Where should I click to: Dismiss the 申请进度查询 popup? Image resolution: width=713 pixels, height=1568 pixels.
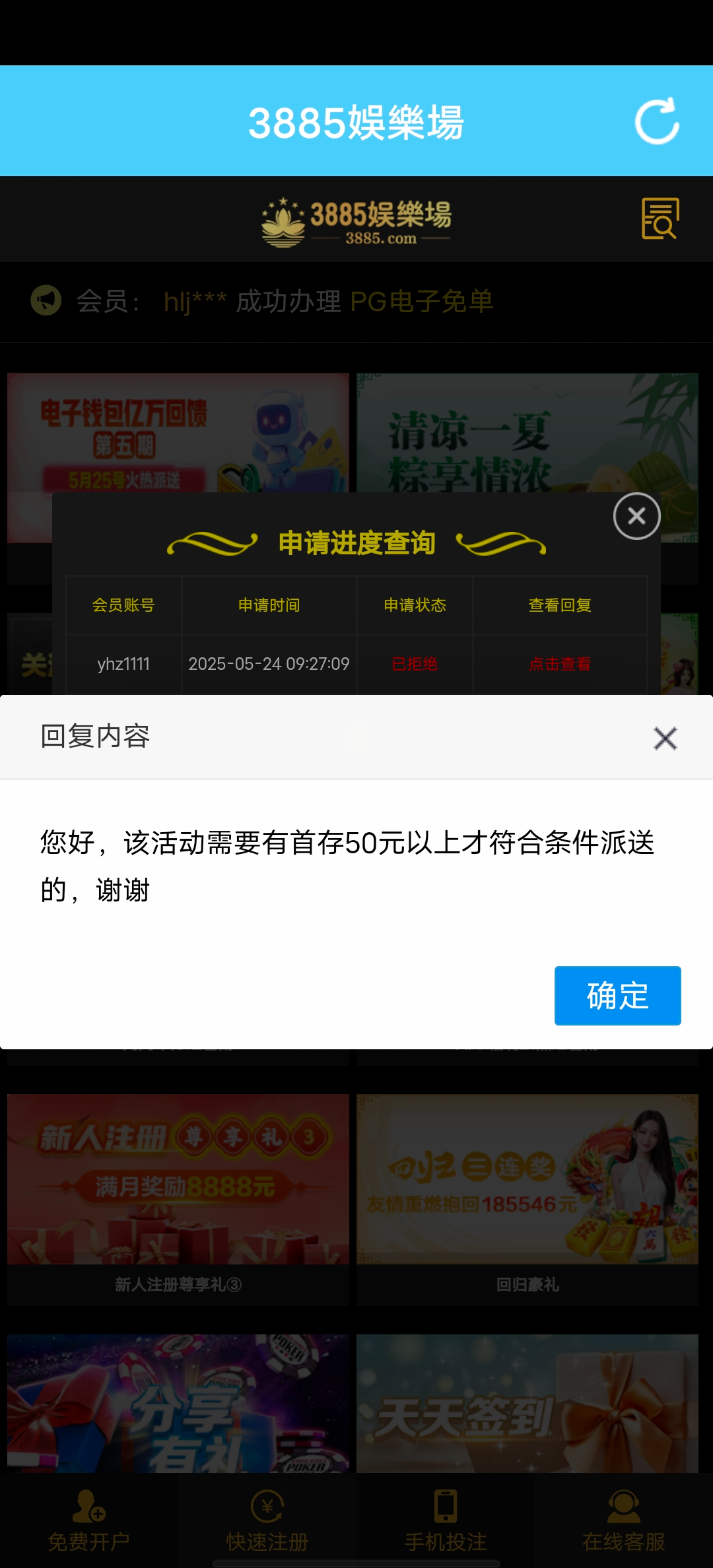coord(636,517)
